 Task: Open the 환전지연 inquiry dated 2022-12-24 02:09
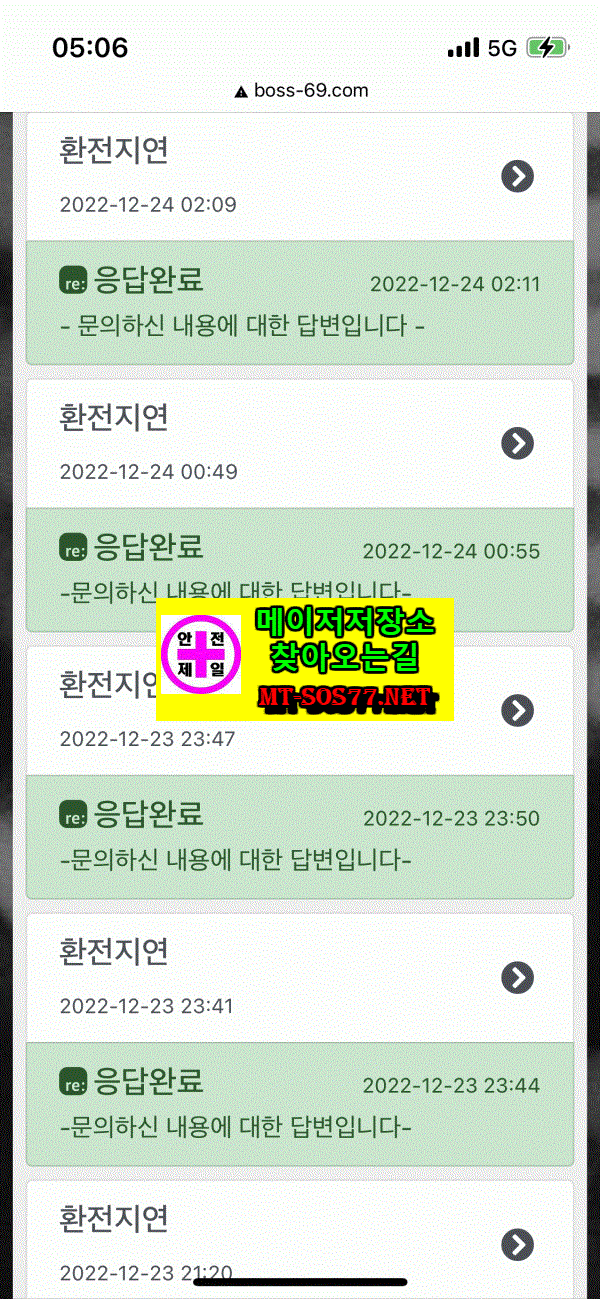[x=299, y=177]
